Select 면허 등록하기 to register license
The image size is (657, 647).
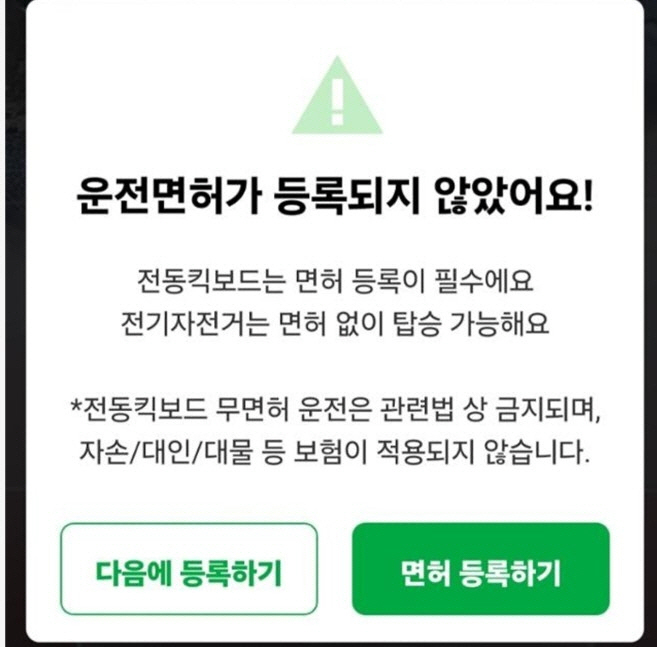tap(480, 569)
